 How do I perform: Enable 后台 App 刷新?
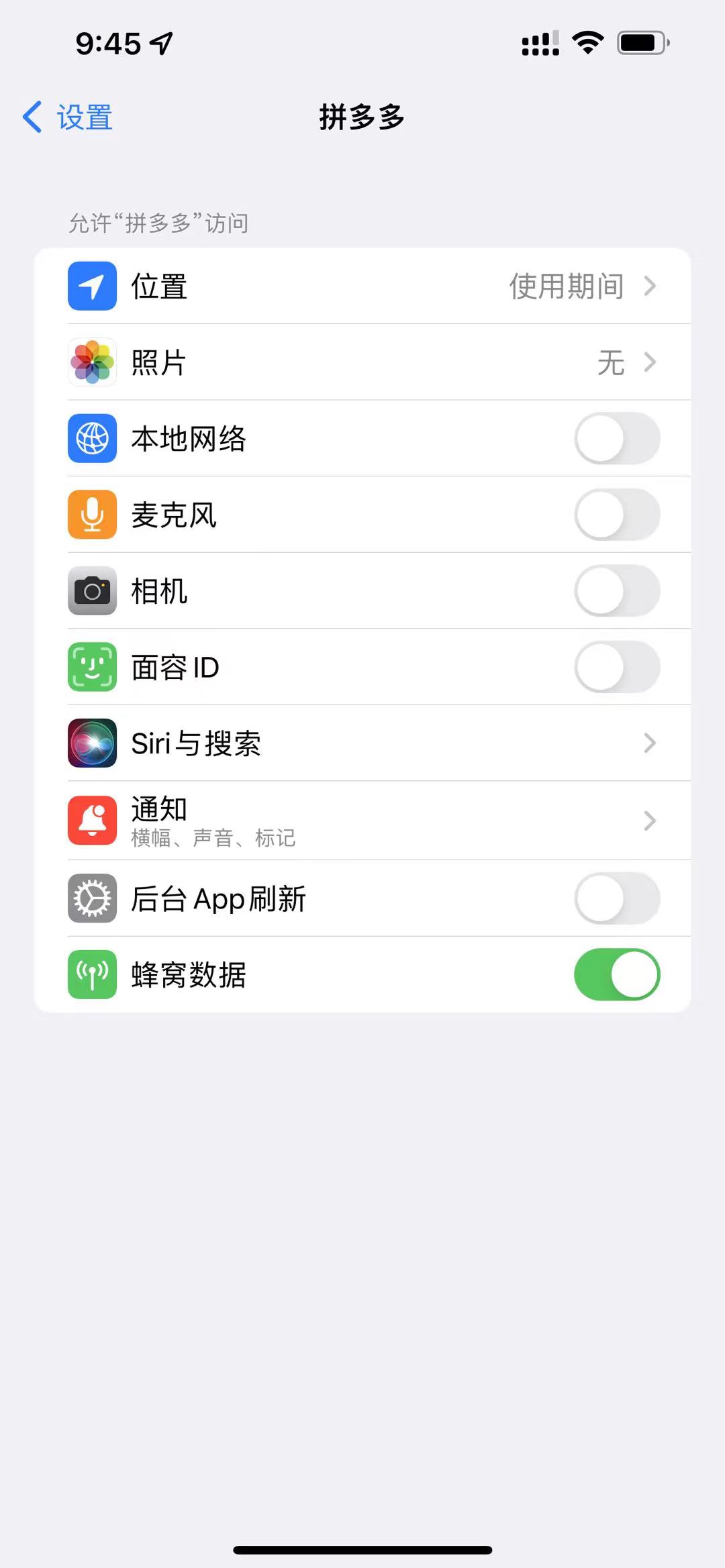pyautogui.click(x=616, y=898)
